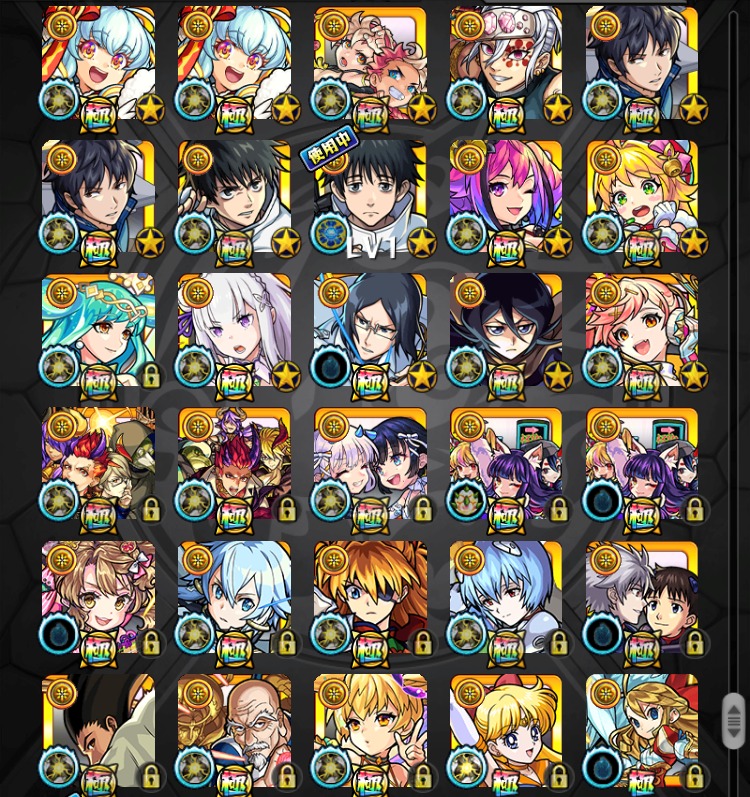
Task: Open the silver-haired girl with purple flower hairpin
Action: [x=234, y=331]
